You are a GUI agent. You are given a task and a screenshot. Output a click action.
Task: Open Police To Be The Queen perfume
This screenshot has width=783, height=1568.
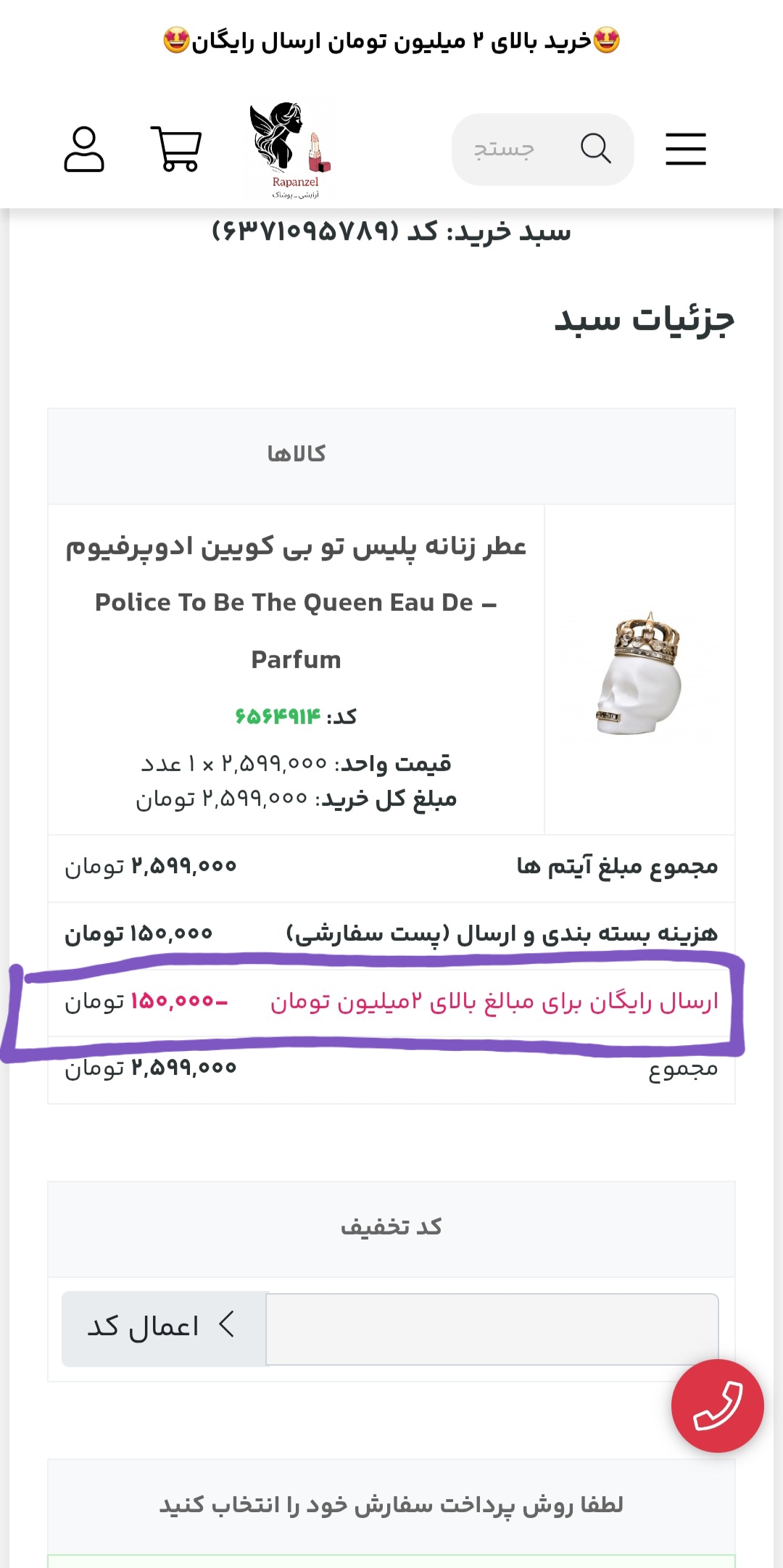click(x=296, y=602)
